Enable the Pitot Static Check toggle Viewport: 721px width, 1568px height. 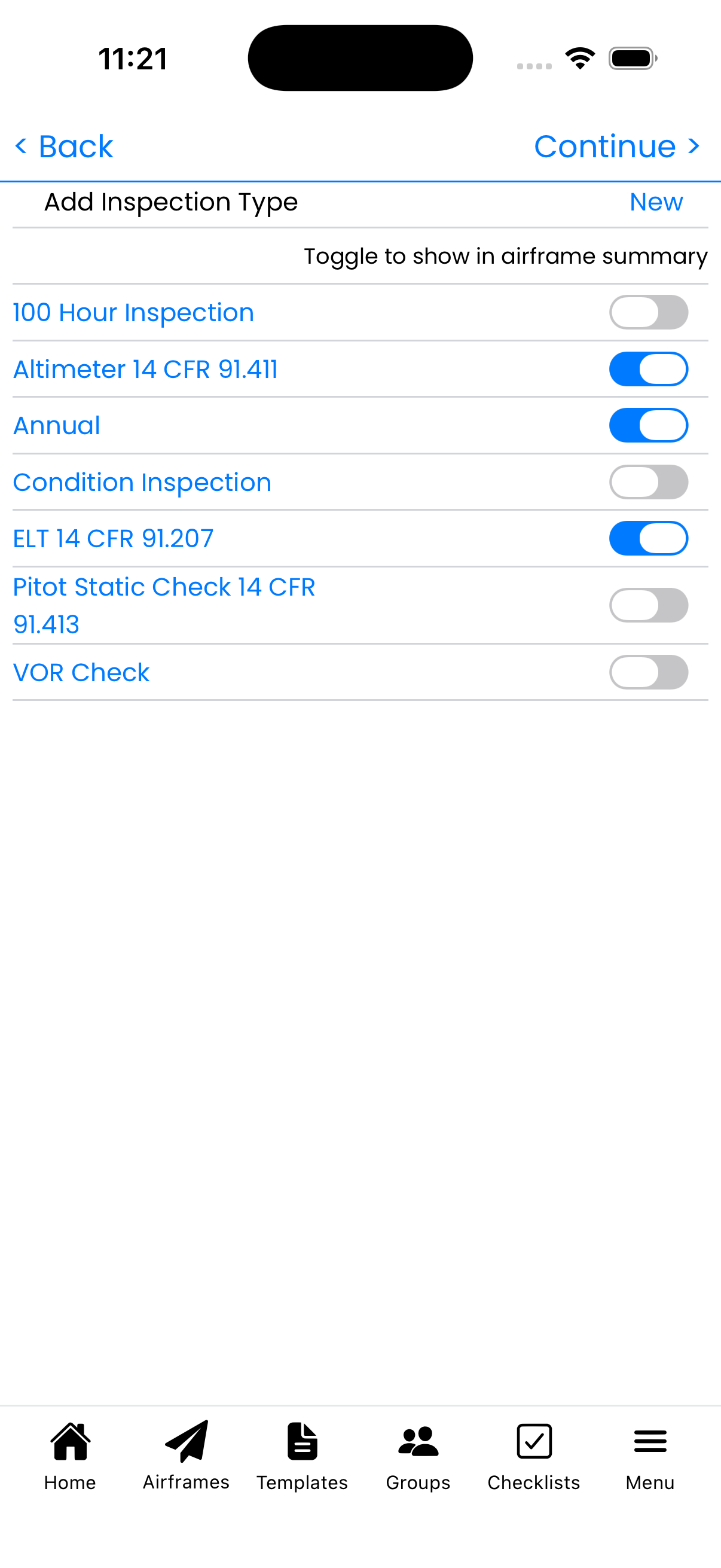[649, 605]
